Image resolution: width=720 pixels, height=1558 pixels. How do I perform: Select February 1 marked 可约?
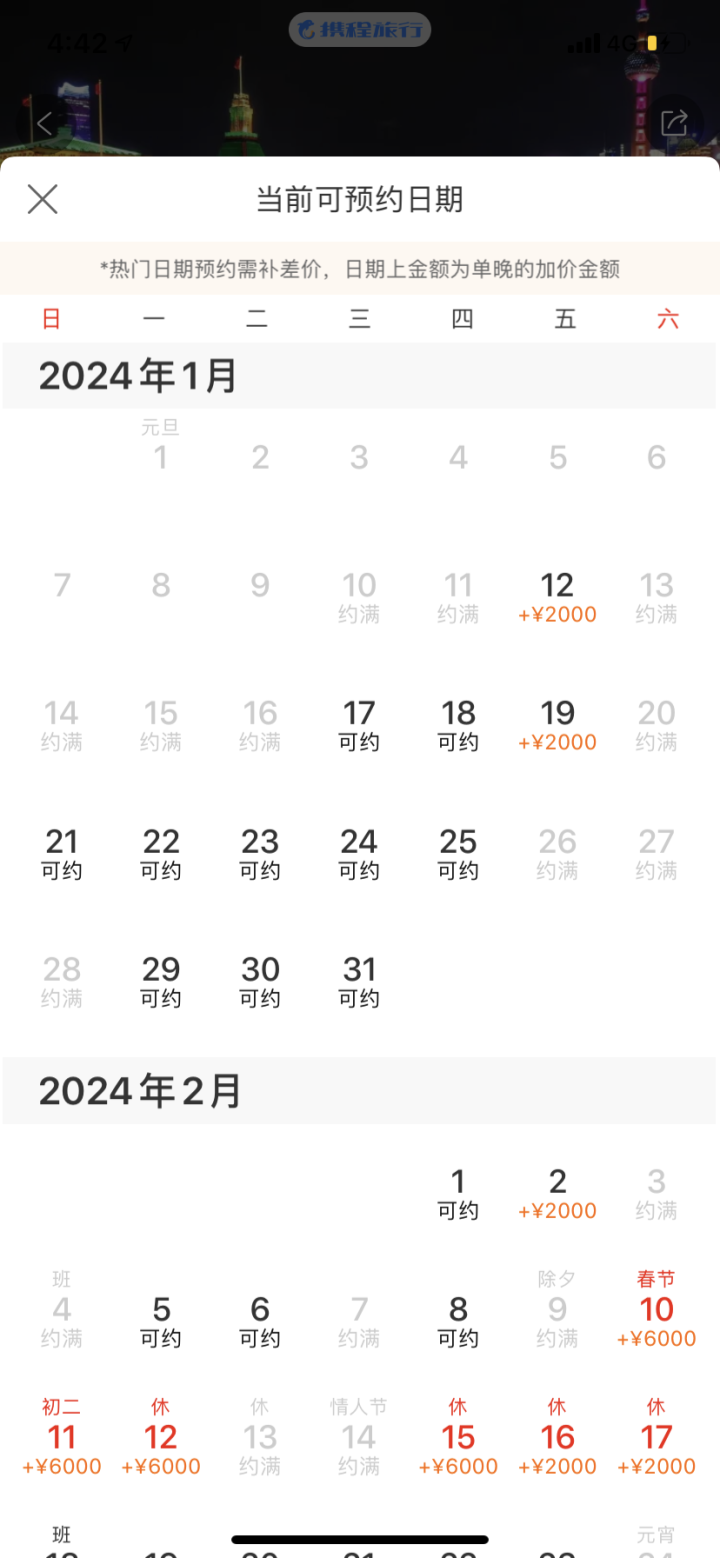[x=458, y=1194]
